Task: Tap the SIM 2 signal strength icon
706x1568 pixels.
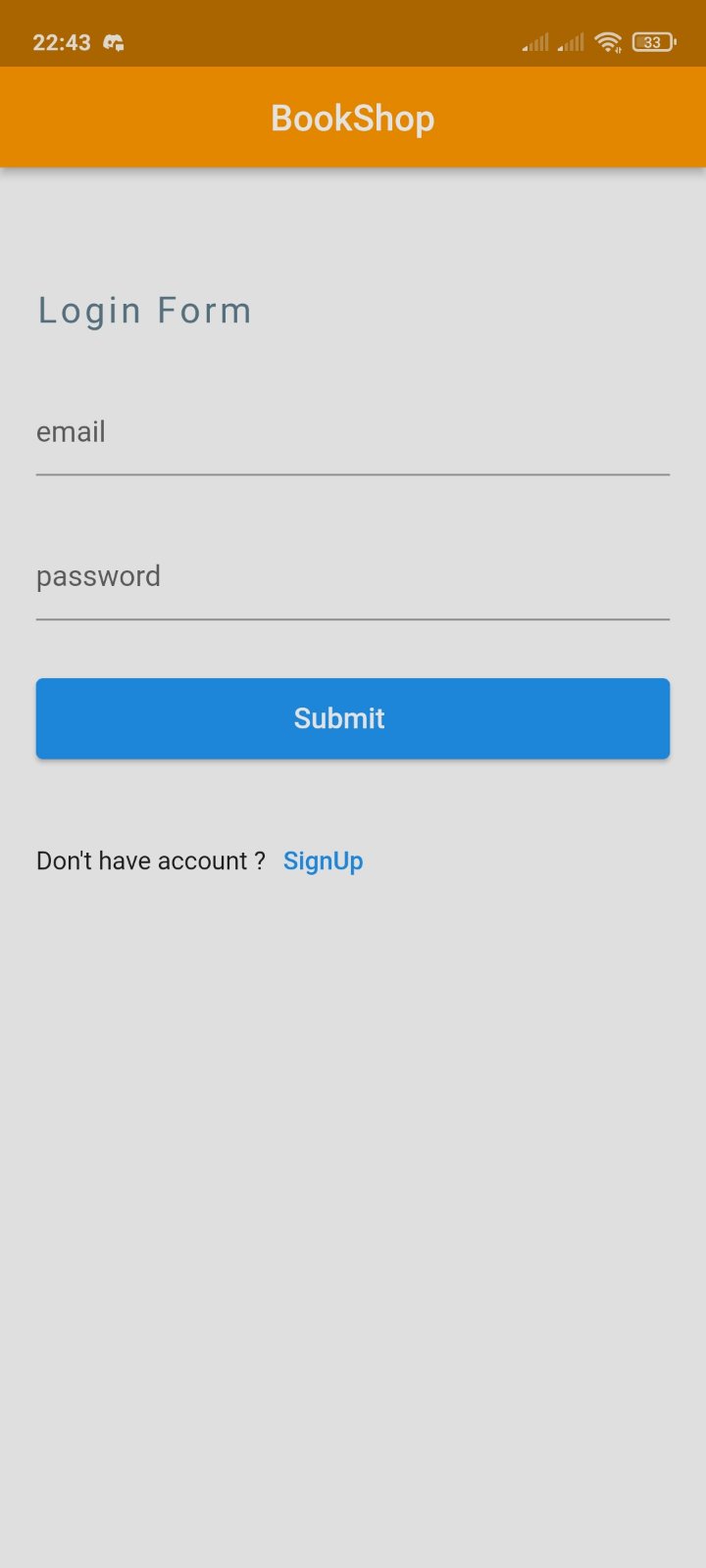Action: [570, 43]
